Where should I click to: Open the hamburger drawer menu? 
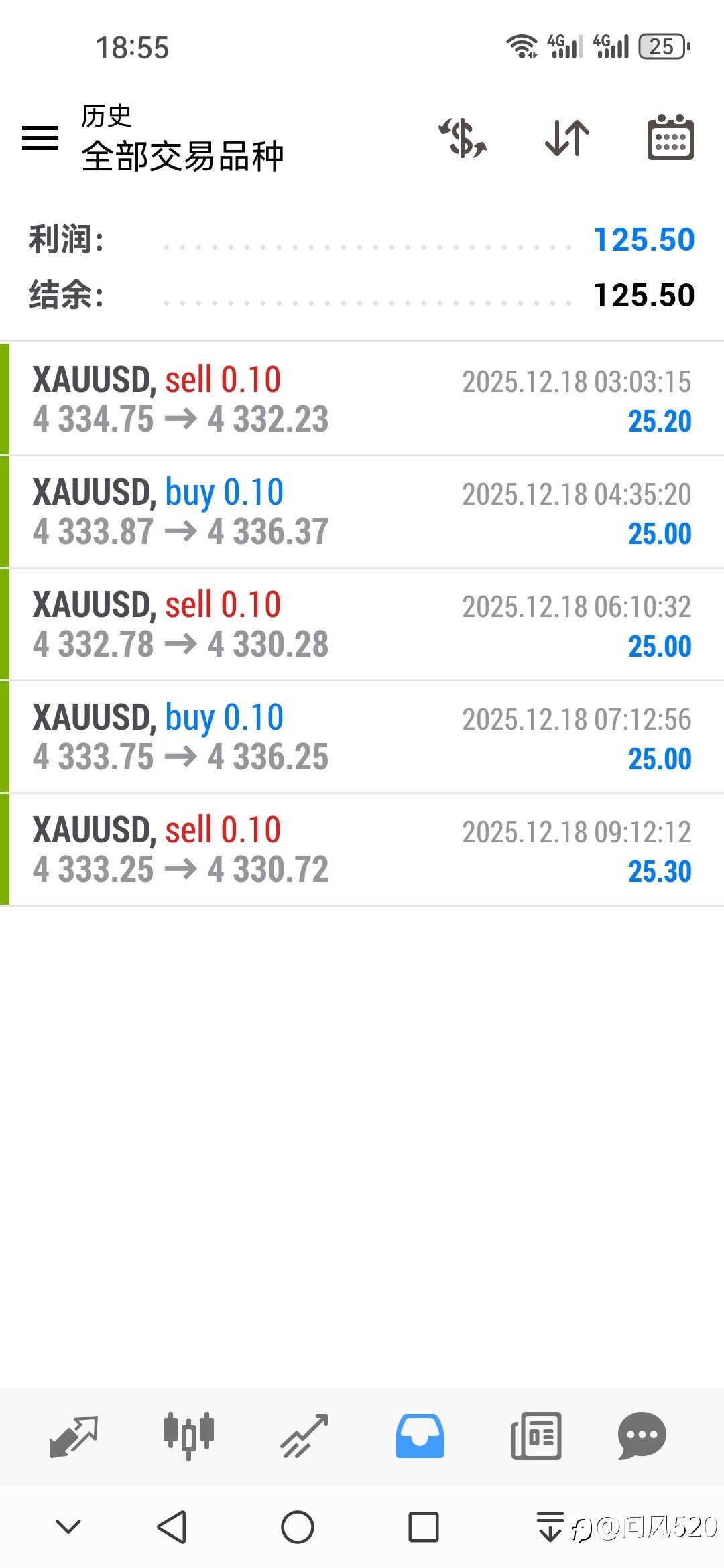coord(40,138)
